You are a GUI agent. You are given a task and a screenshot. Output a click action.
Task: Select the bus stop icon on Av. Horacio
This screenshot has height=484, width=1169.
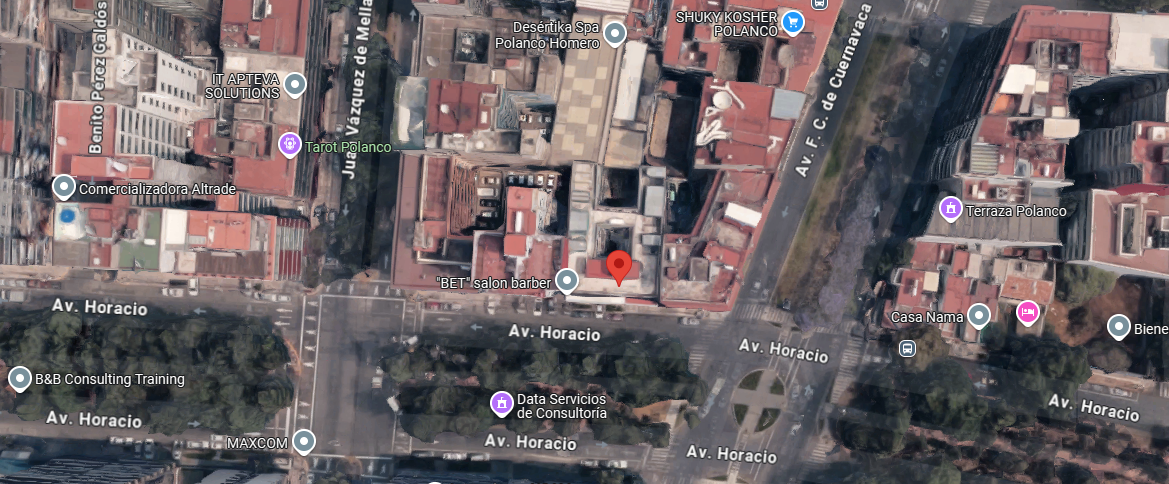906,349
